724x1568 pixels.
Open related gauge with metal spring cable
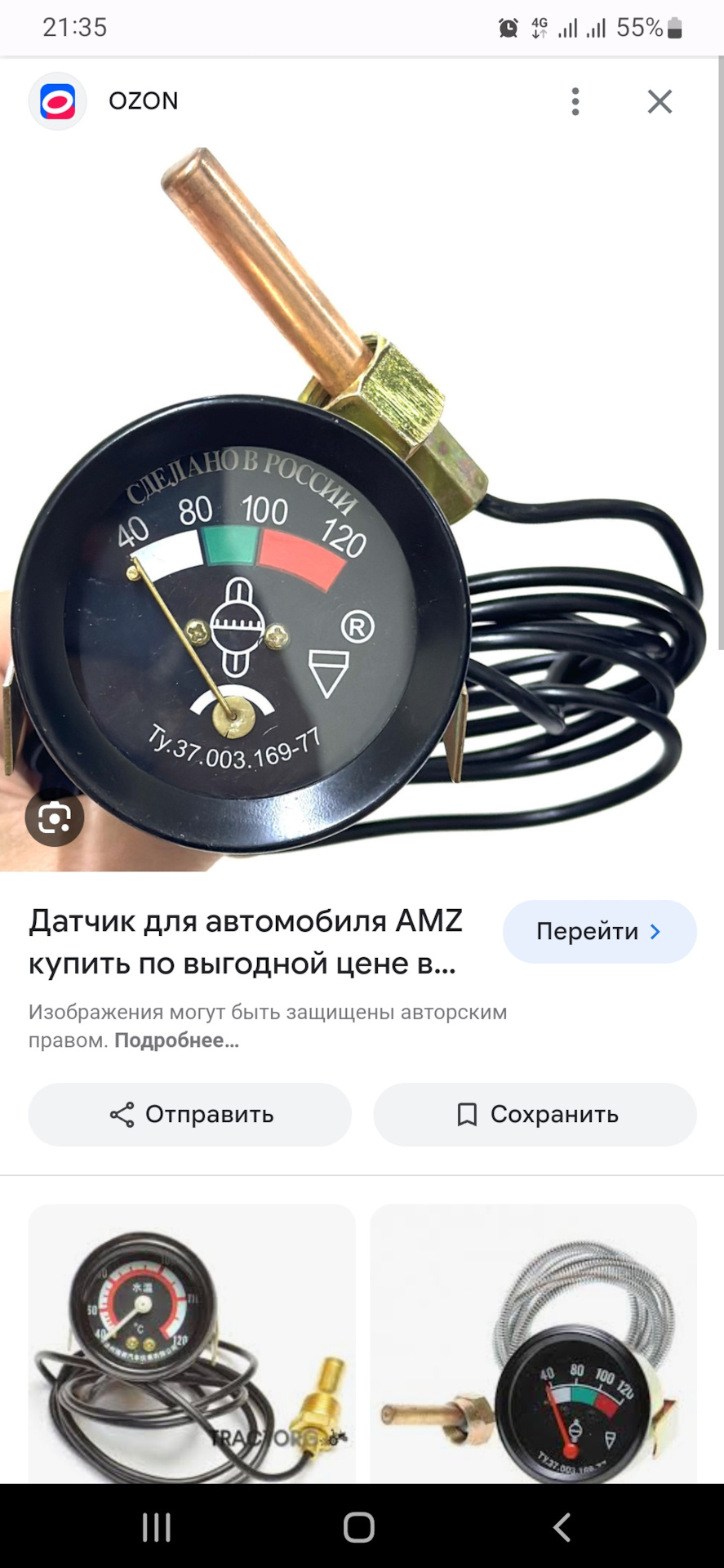pyautogui.click(x=534, y=1343)
